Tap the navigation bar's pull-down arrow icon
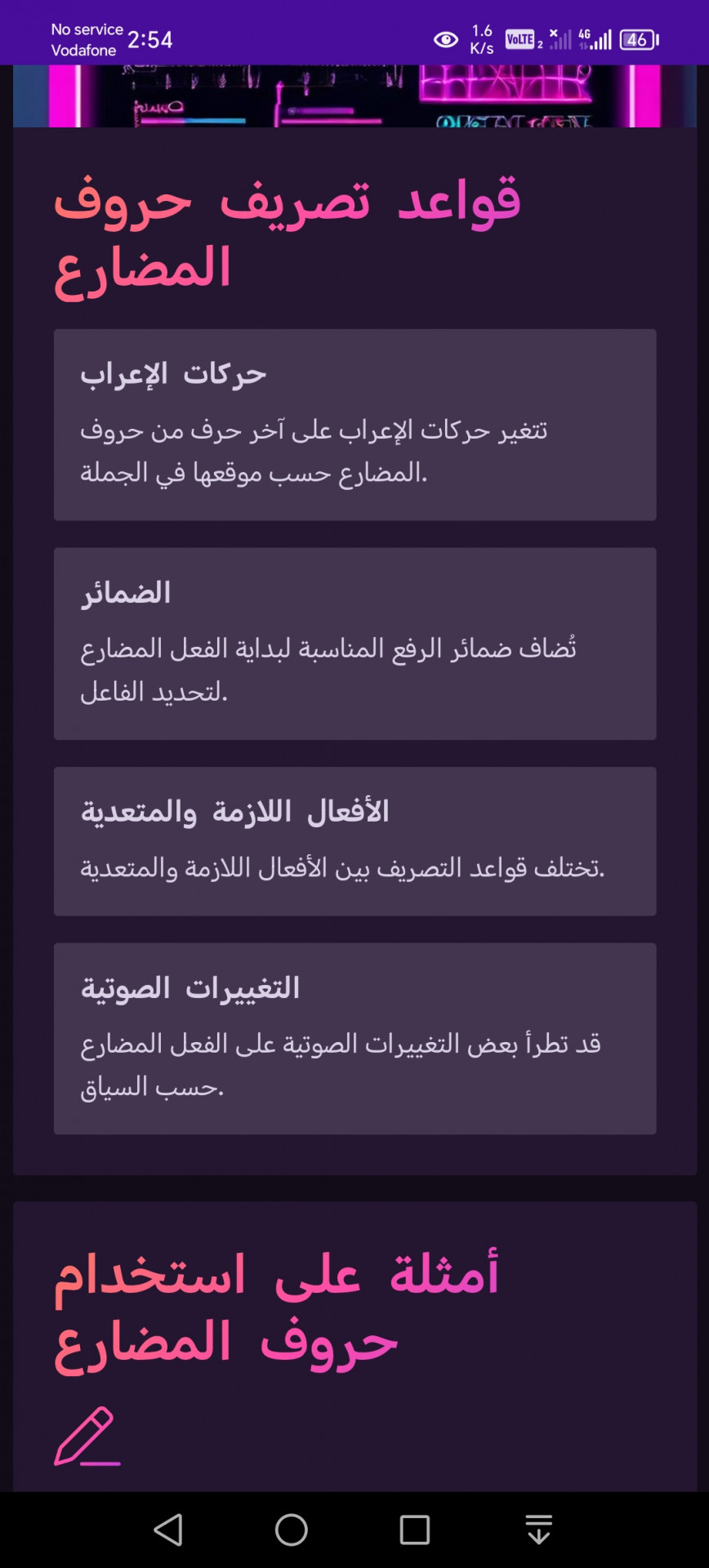The height and width of the screenshot is (1568, 709). click(538, 1530)
